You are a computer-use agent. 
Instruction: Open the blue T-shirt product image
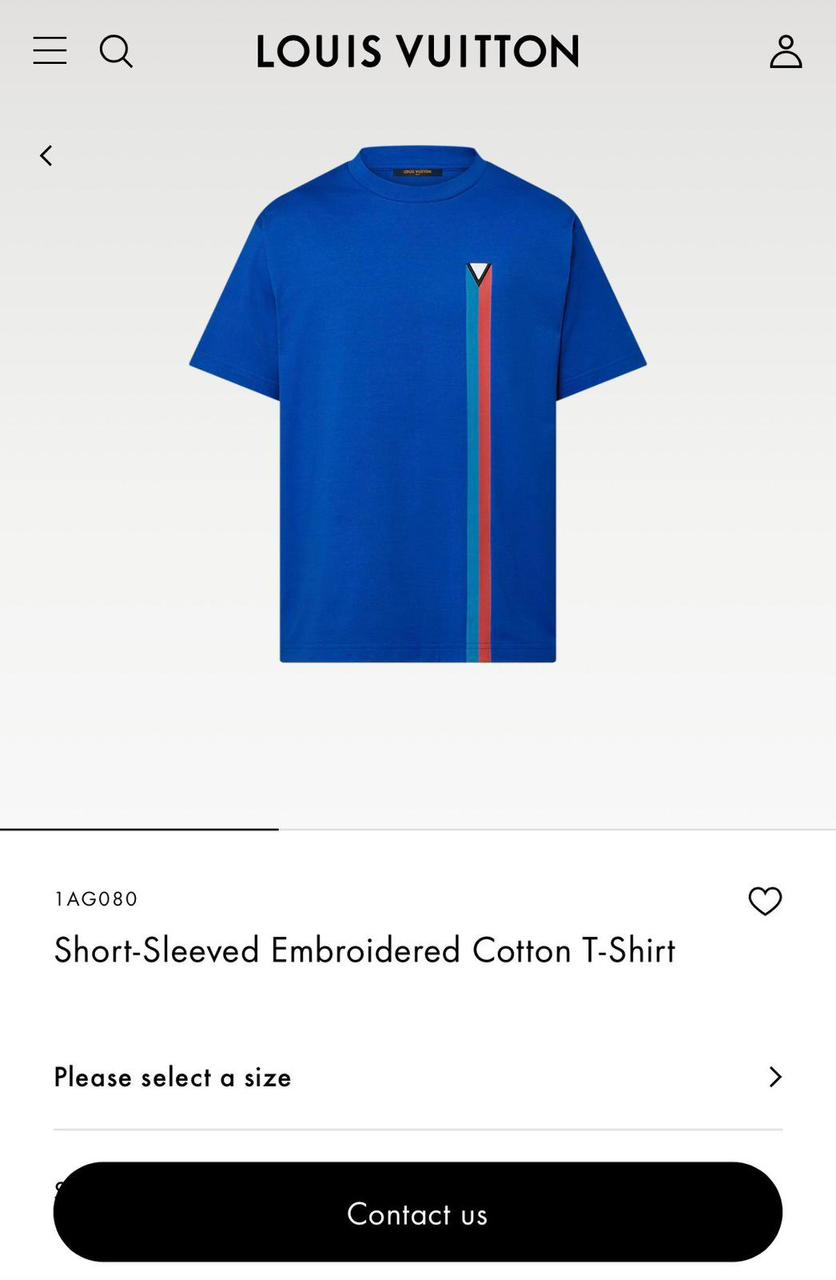(418, 404)
